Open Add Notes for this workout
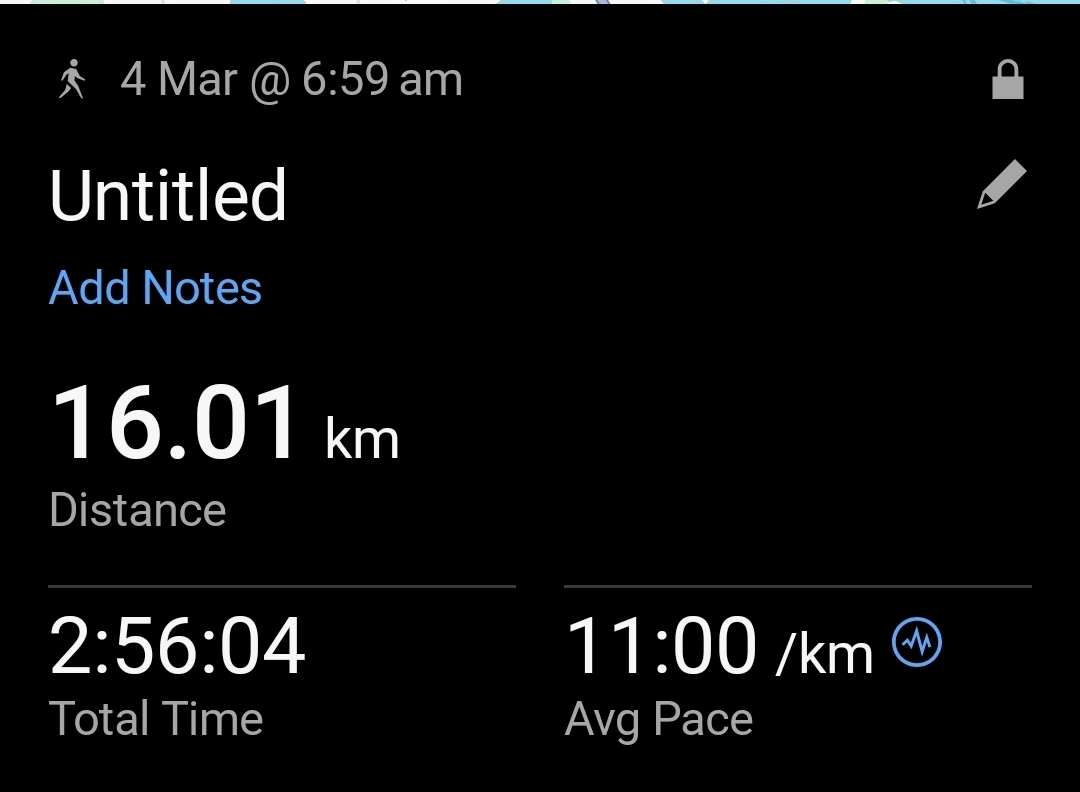This screenshot has height=792, width=1080. click(x=155, y=288)
